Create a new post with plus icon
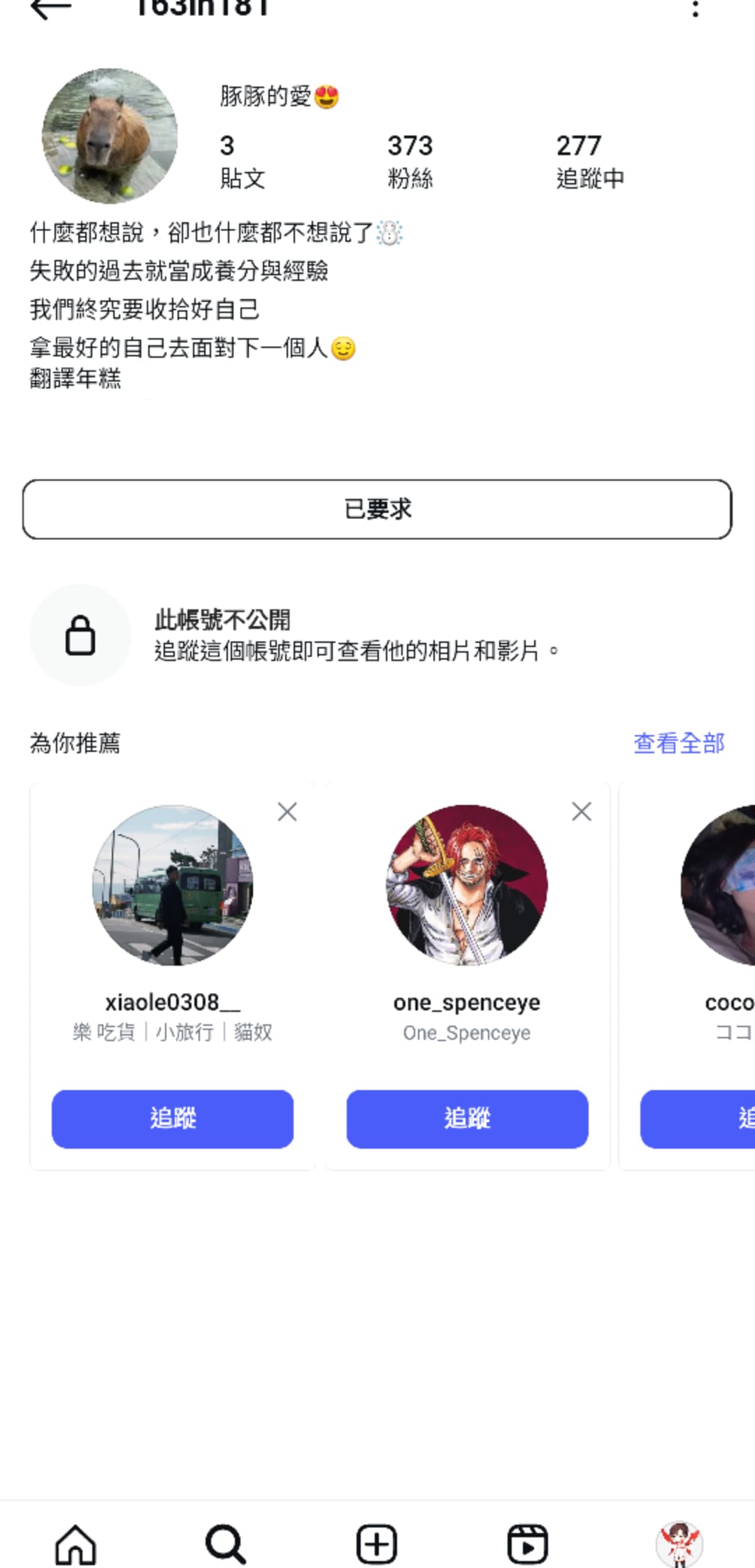The height and width of the screenshot is (1568, 755). (x=377, y=1544)
